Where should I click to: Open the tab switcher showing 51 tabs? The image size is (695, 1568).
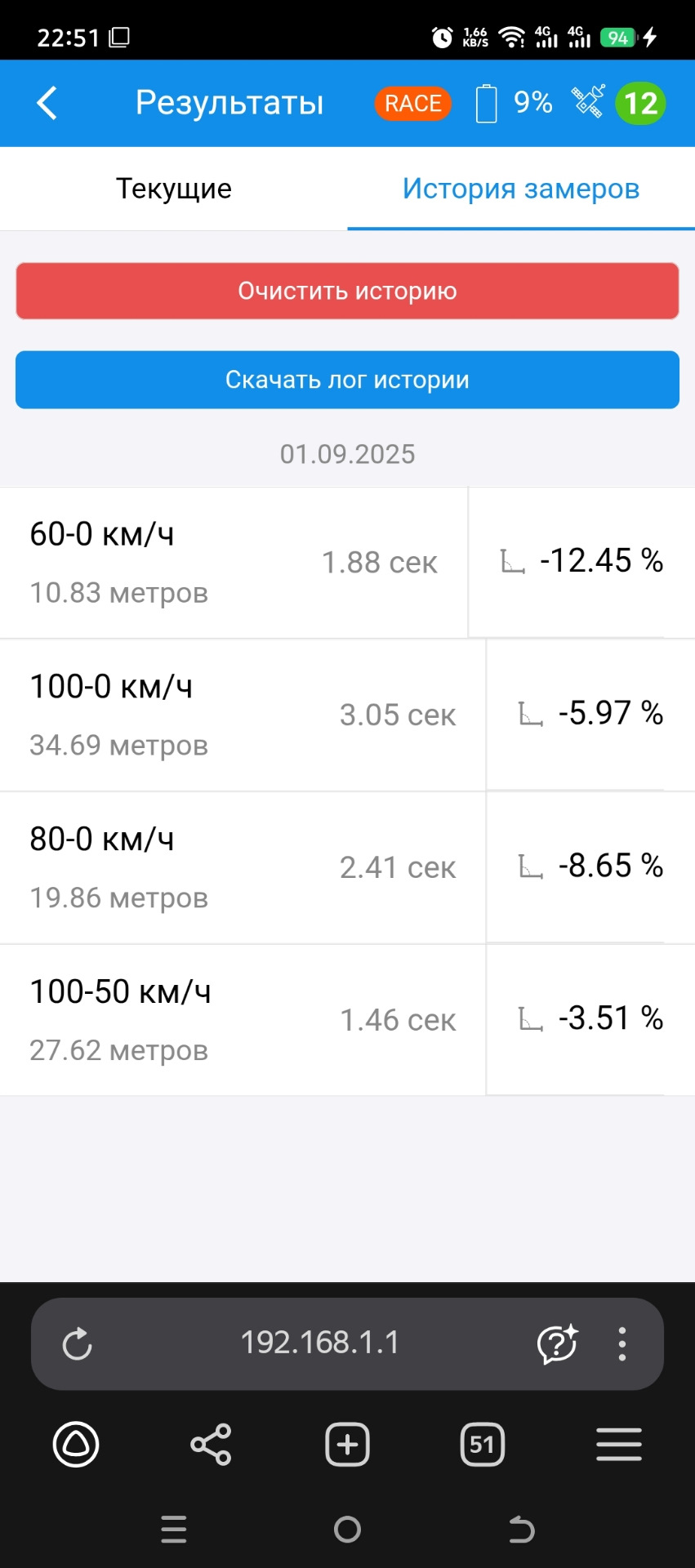(x=482, y=1445)
